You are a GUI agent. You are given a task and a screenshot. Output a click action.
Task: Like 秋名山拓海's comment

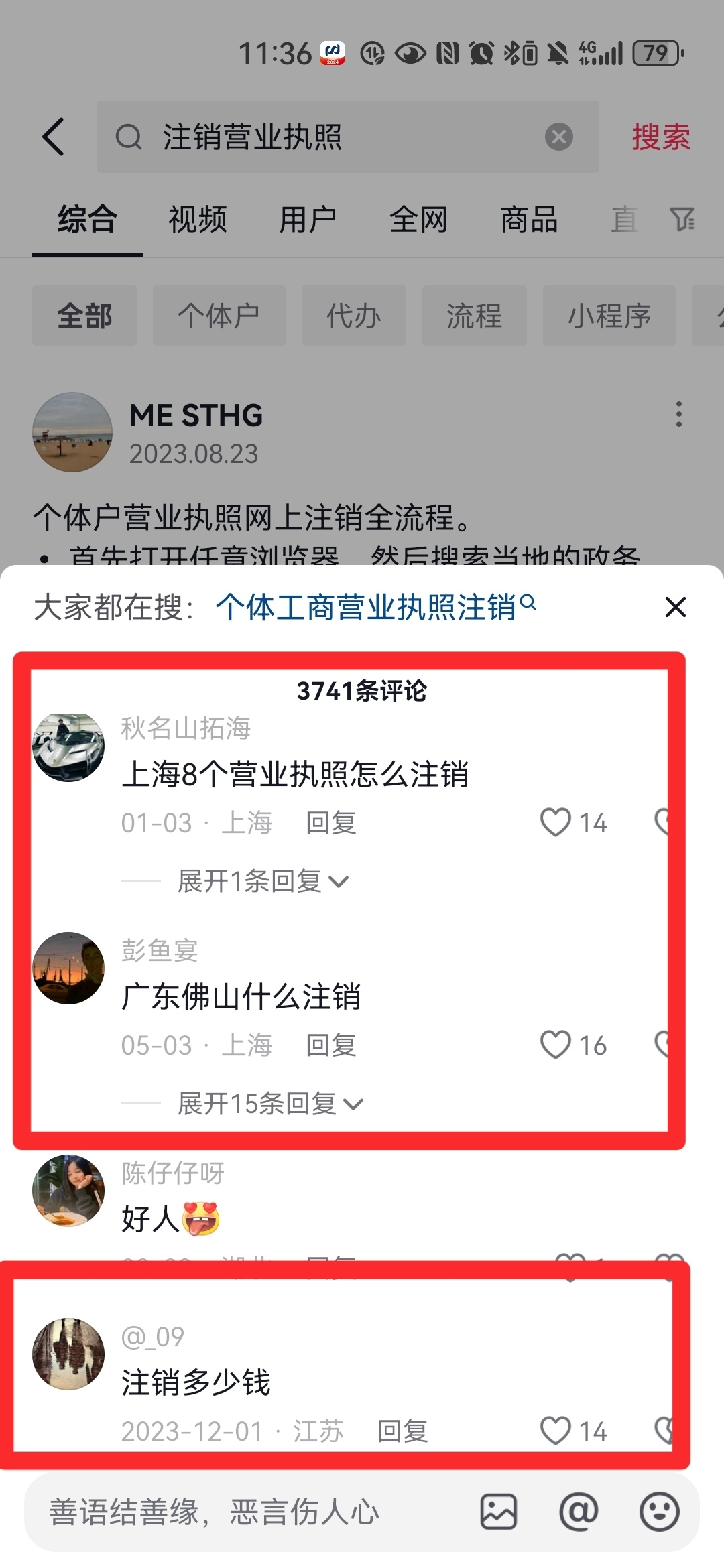point(556,822)
